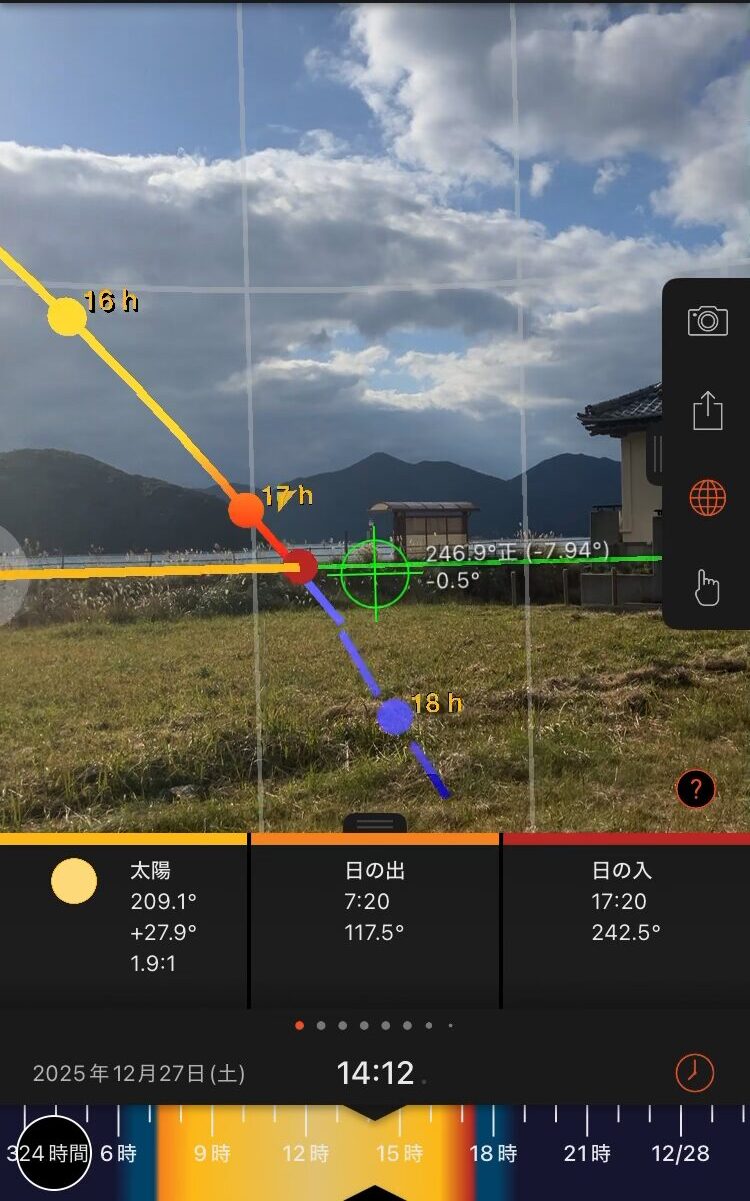The height and width of the screenshot is (1201, 750).
Task: Tap the 14:12 current time display
Action: 375,1073
